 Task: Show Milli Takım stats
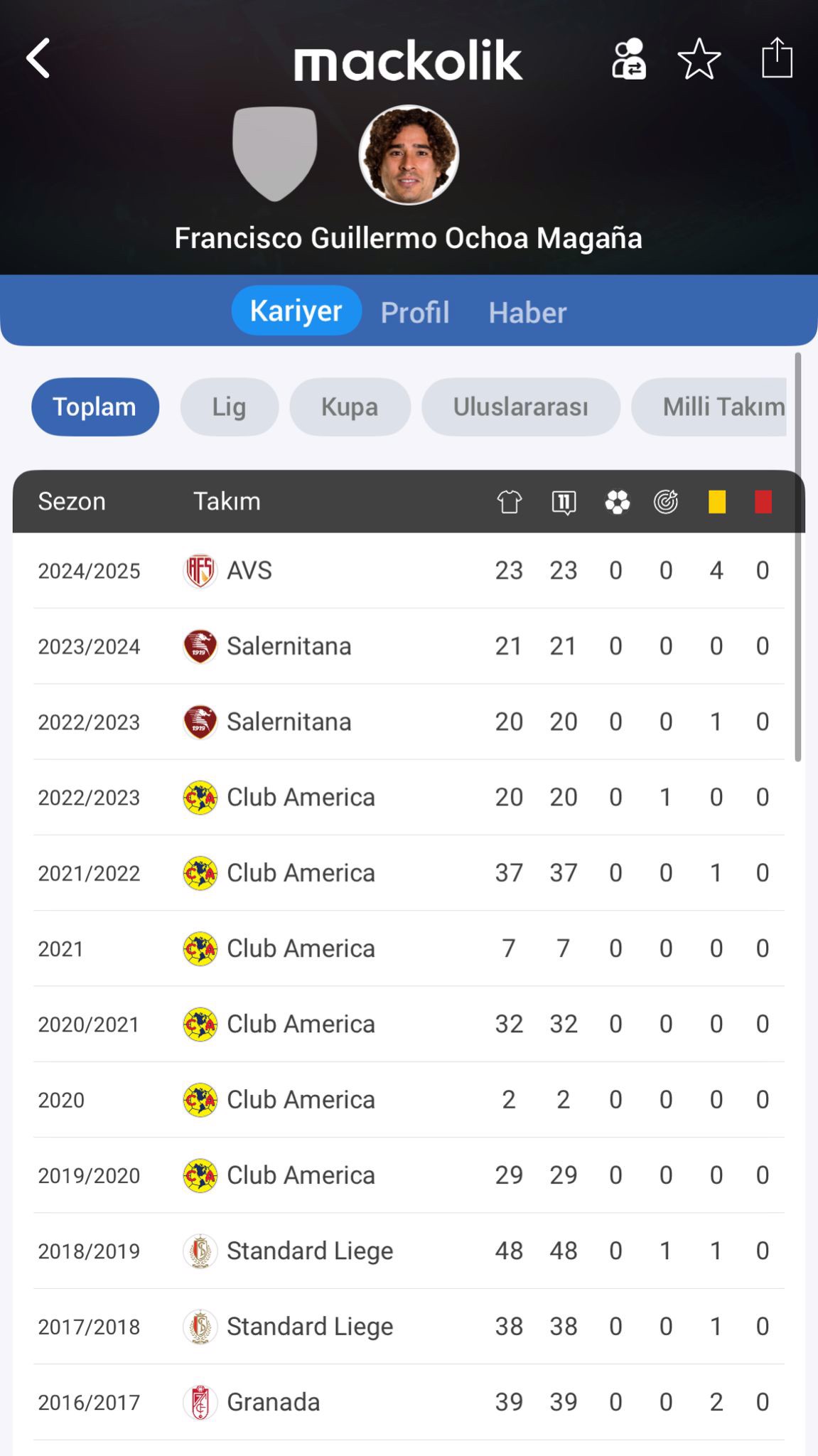click(711, 407)
